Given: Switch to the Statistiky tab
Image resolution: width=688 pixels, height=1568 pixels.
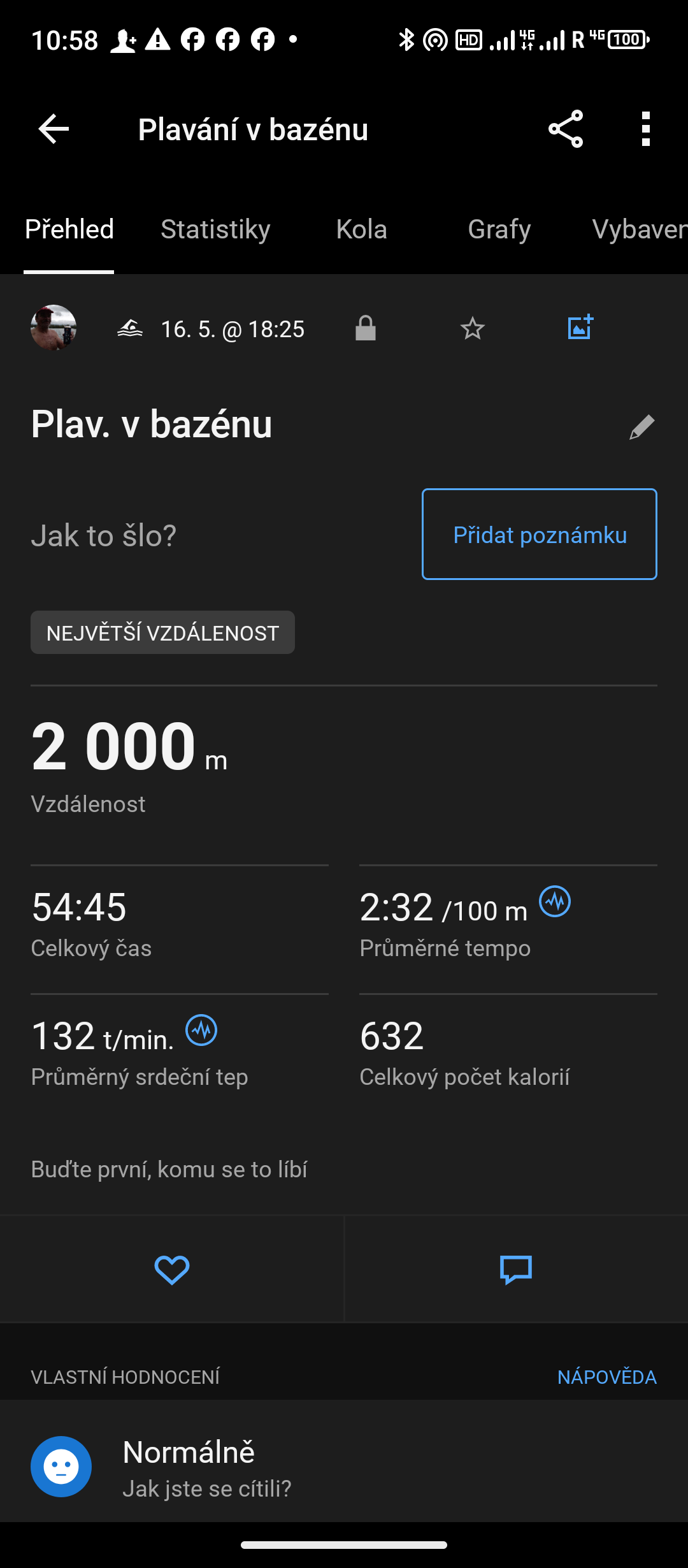Looking at the screenshot, I should pyautogui.click(x=215, y=229).
